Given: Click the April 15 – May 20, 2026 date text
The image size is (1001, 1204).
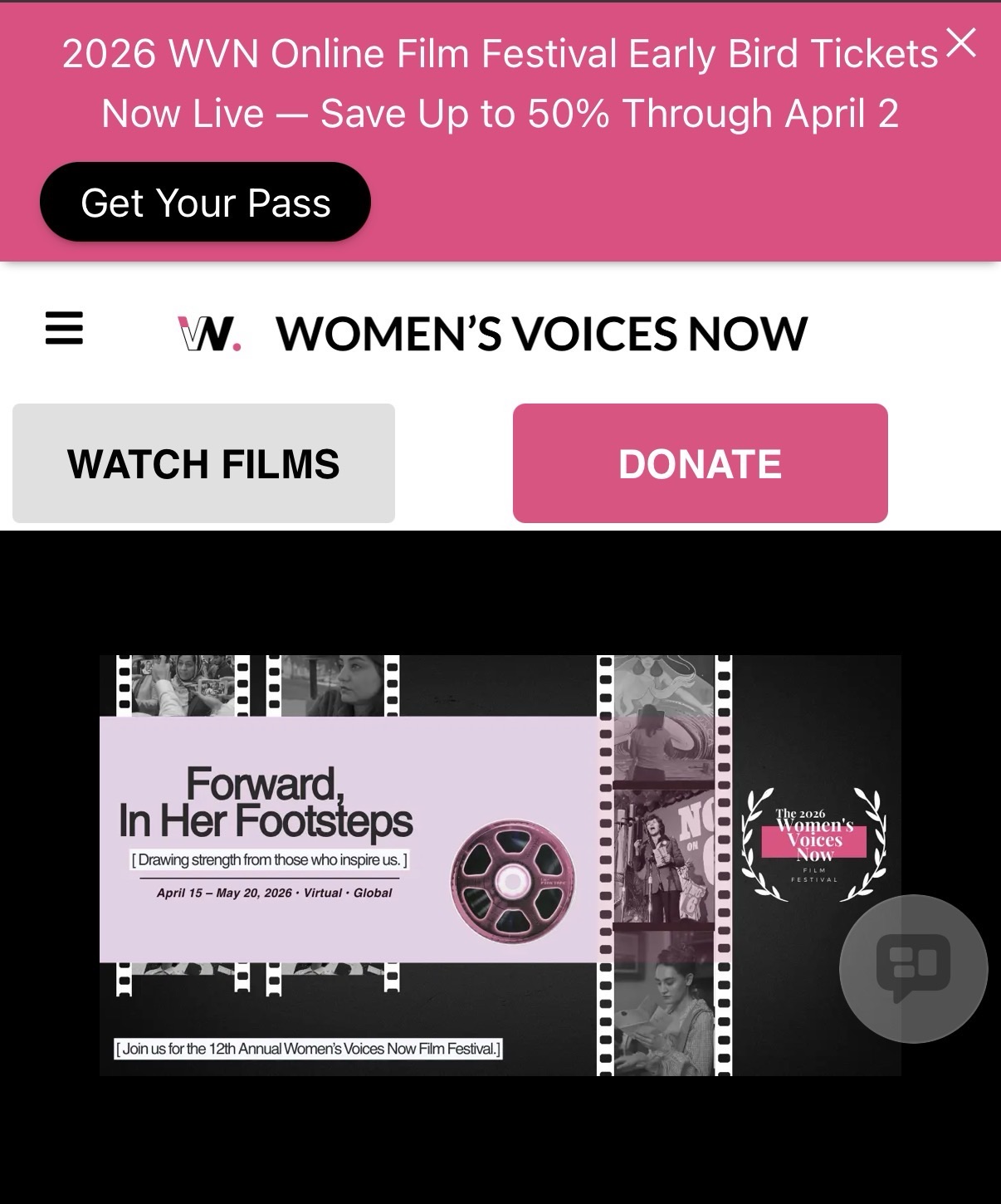Looking at the screenshot, I should (273, 893).
